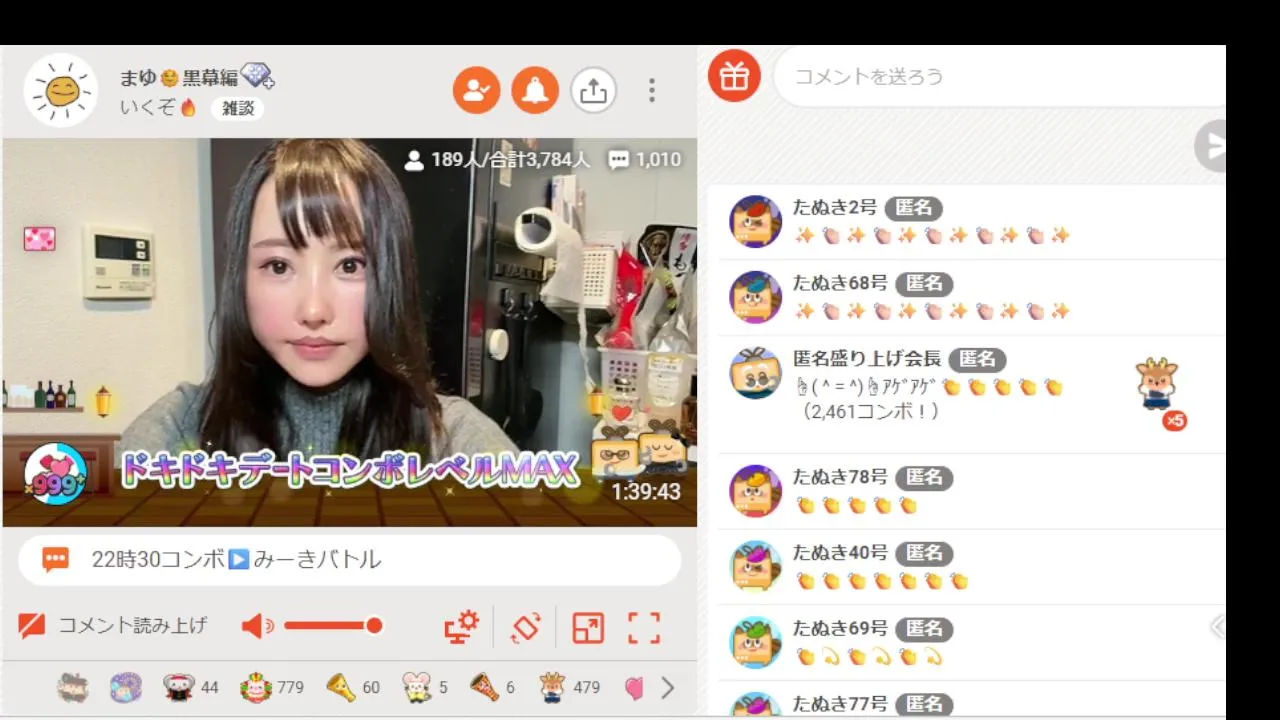Open the player settings gear icon
This screenshot has height=720, width=1280.
click(x=462, y=627)
